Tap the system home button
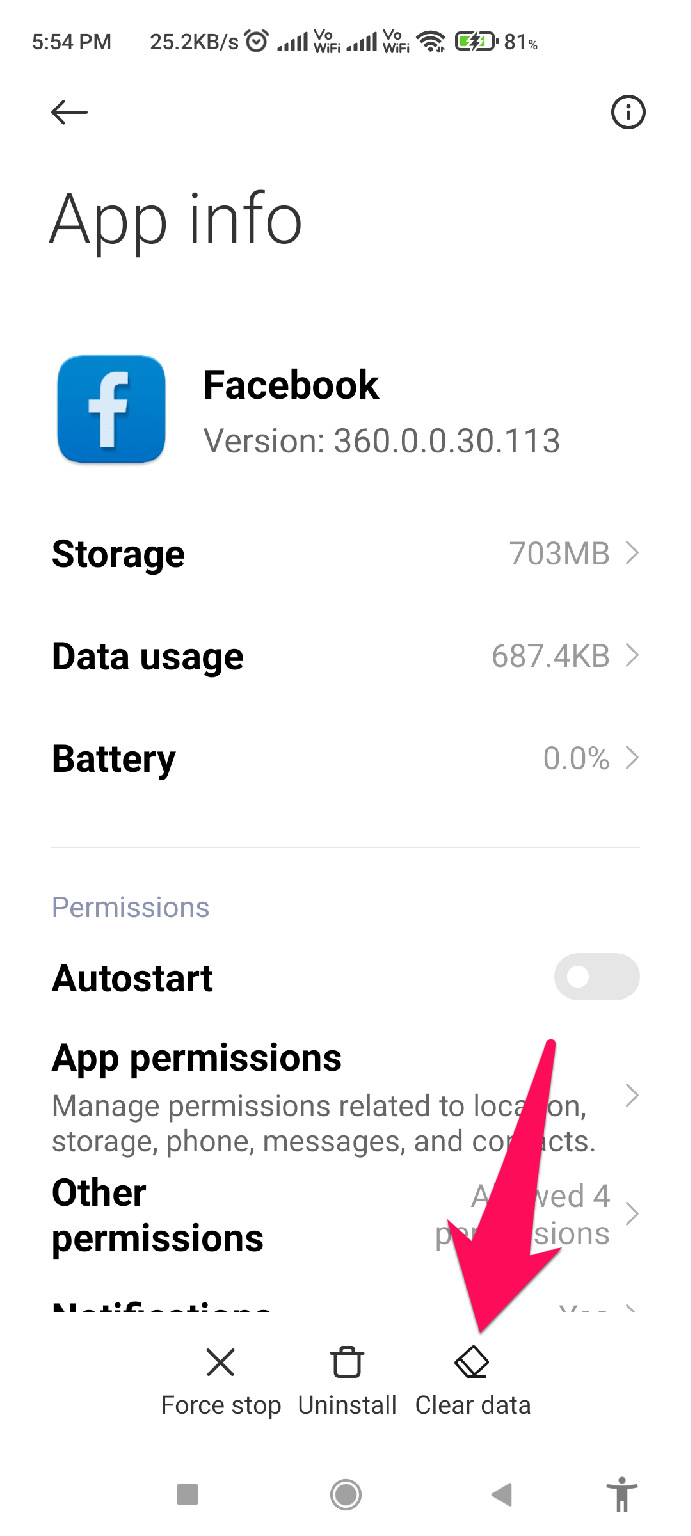Image resolution: width=691 pixels, height=1536 pixels. [346, 1494]
